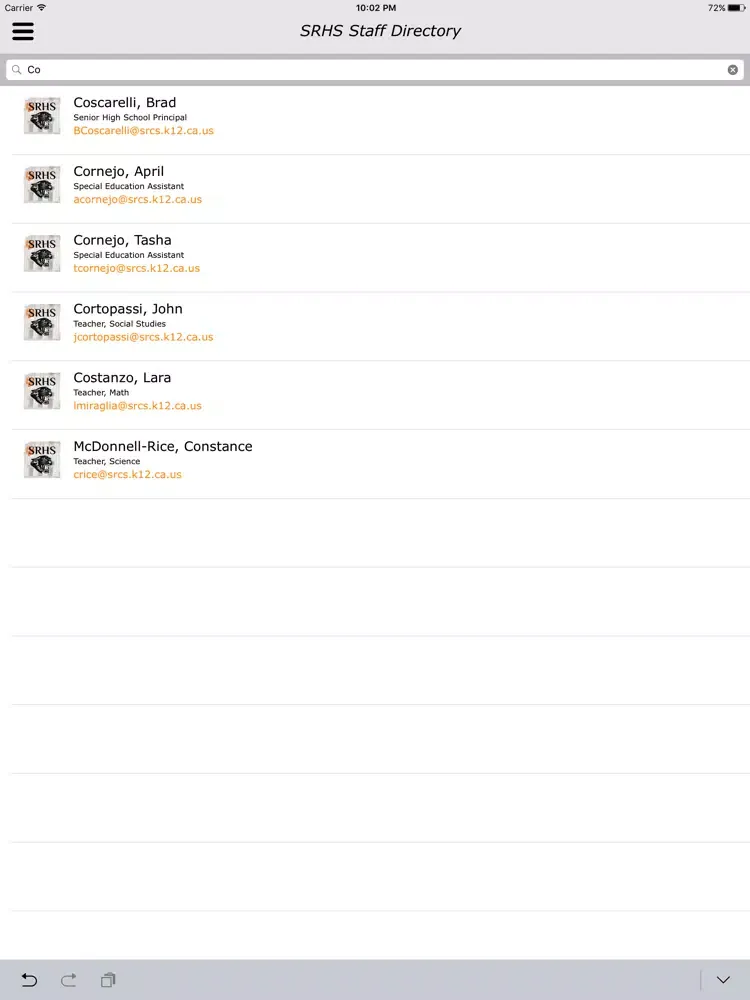Collapse the bottom toolbar with the chevron

click(x=723, y=980)
